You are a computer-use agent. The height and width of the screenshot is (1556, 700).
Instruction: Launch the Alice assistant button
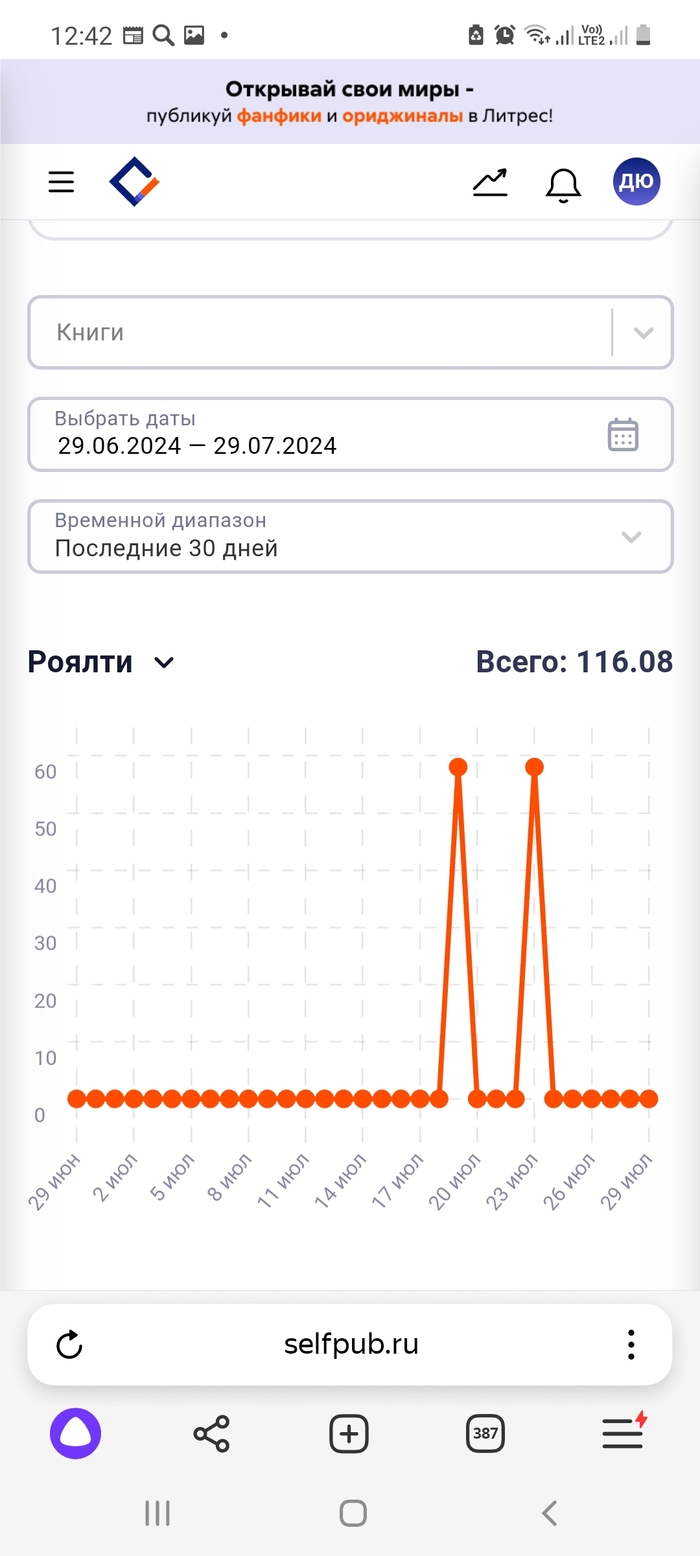(x=76, y=1434)
